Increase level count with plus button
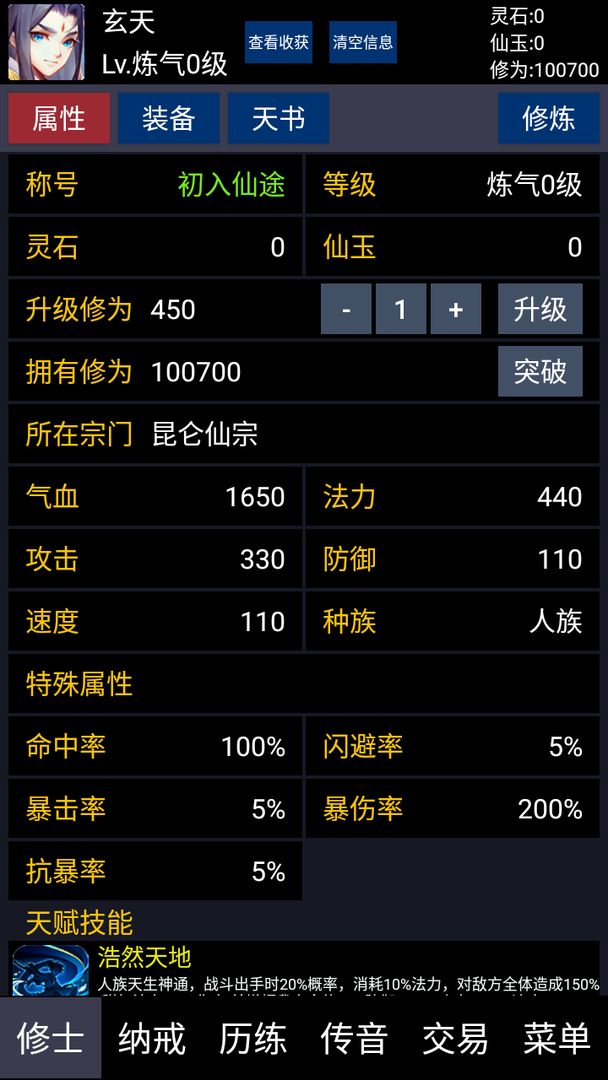Image resolution: width=608 pixels, height=1080 pixels. click(x=456, y=309)
